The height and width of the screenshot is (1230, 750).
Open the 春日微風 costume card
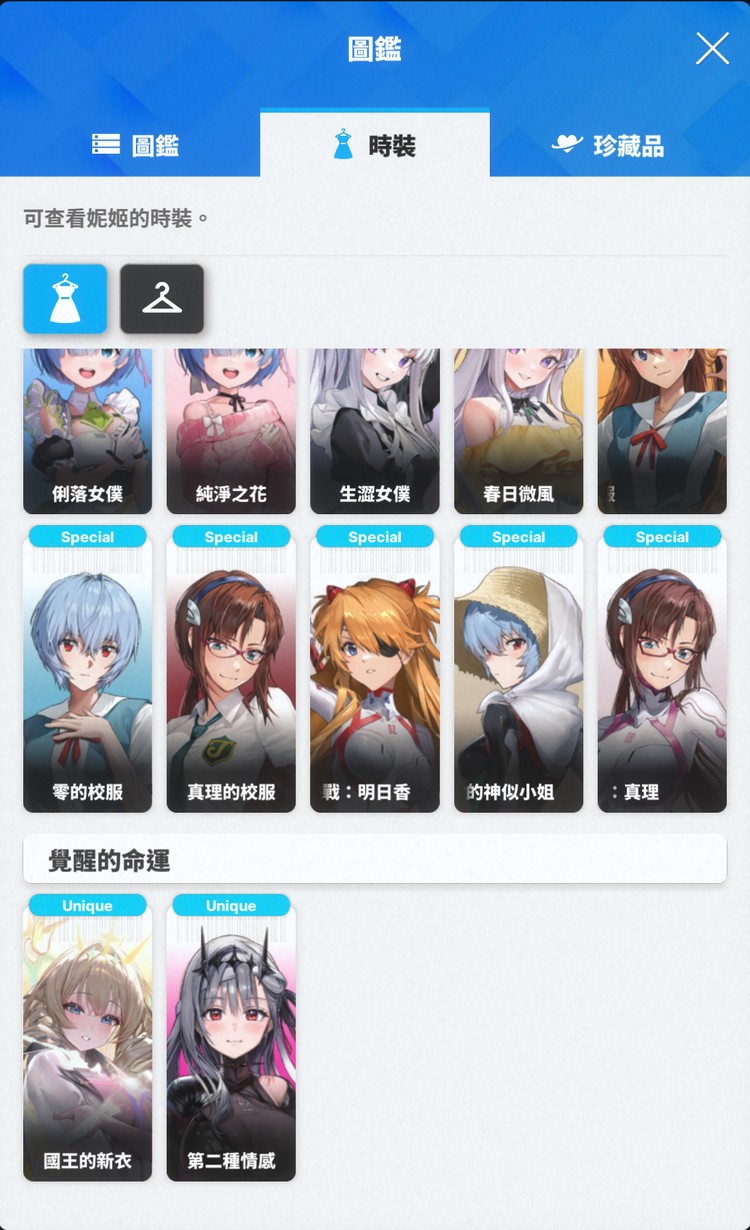click(518, 432)
